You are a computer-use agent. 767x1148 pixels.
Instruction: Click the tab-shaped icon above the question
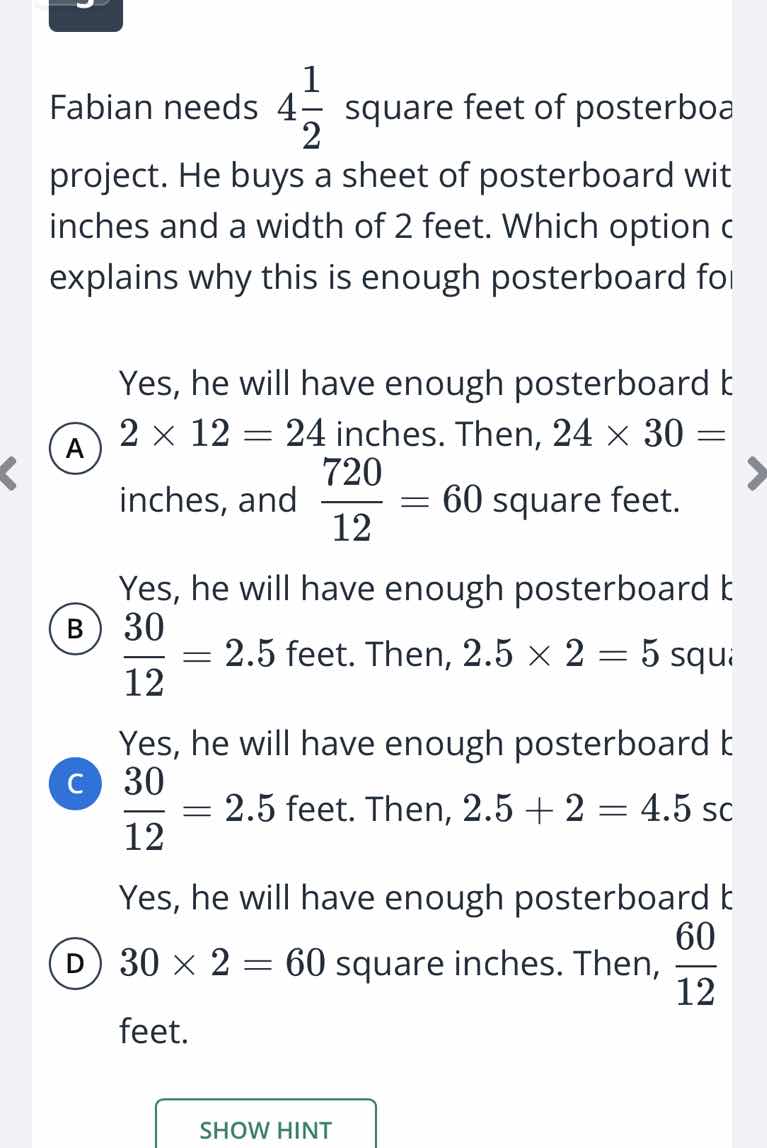tap(85, 14)
